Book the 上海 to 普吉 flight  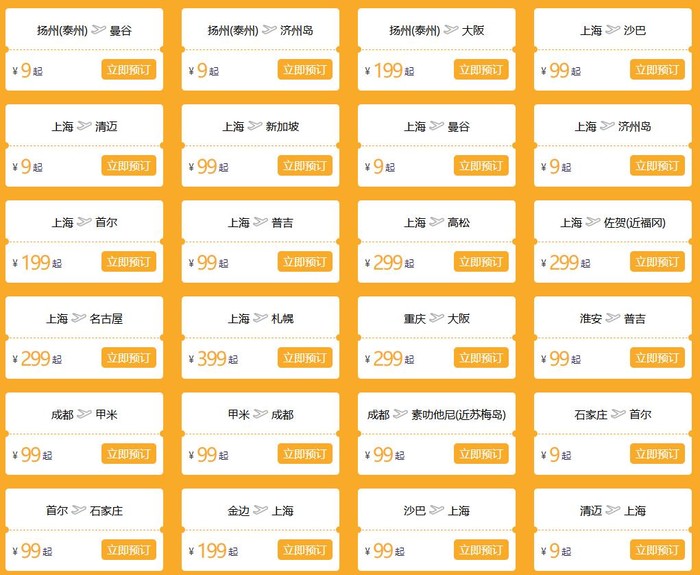[305, 262]
